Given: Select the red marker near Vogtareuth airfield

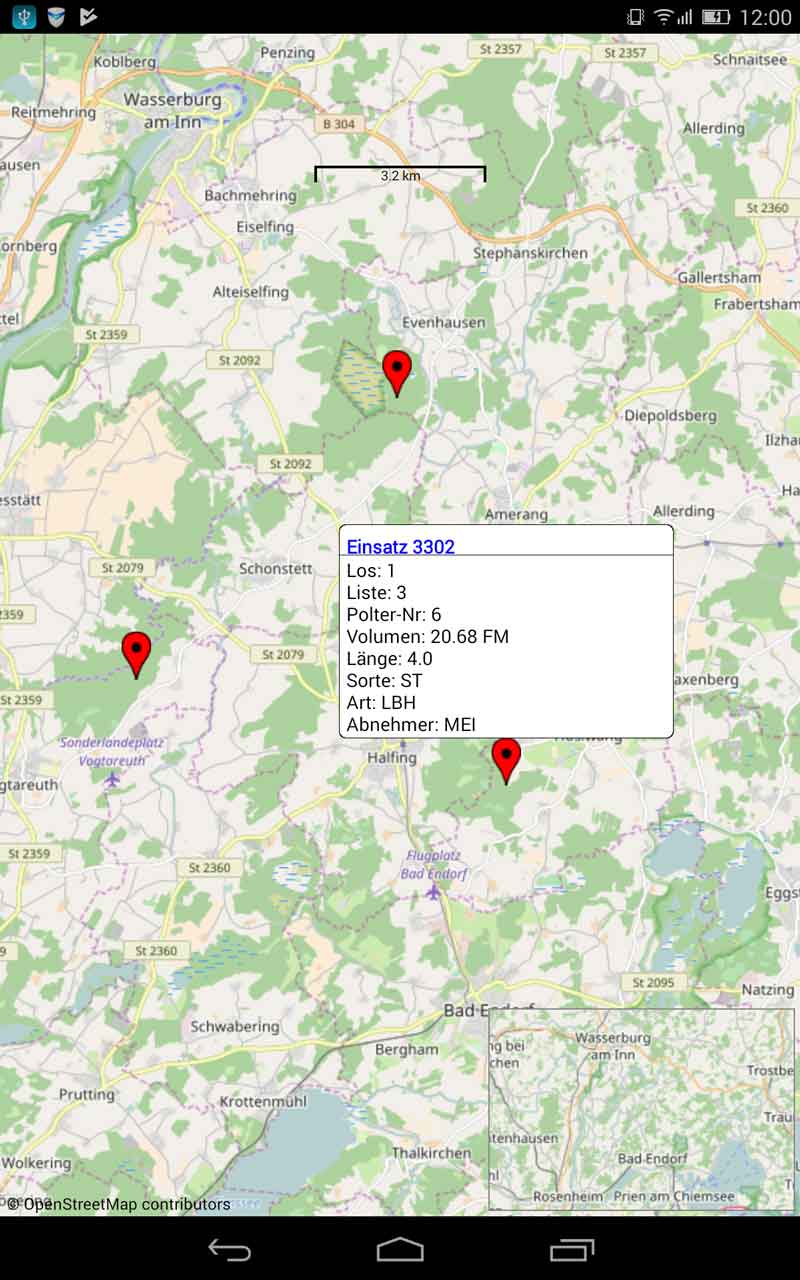Looking at the screenshot, I should click(x=136, y=652).
